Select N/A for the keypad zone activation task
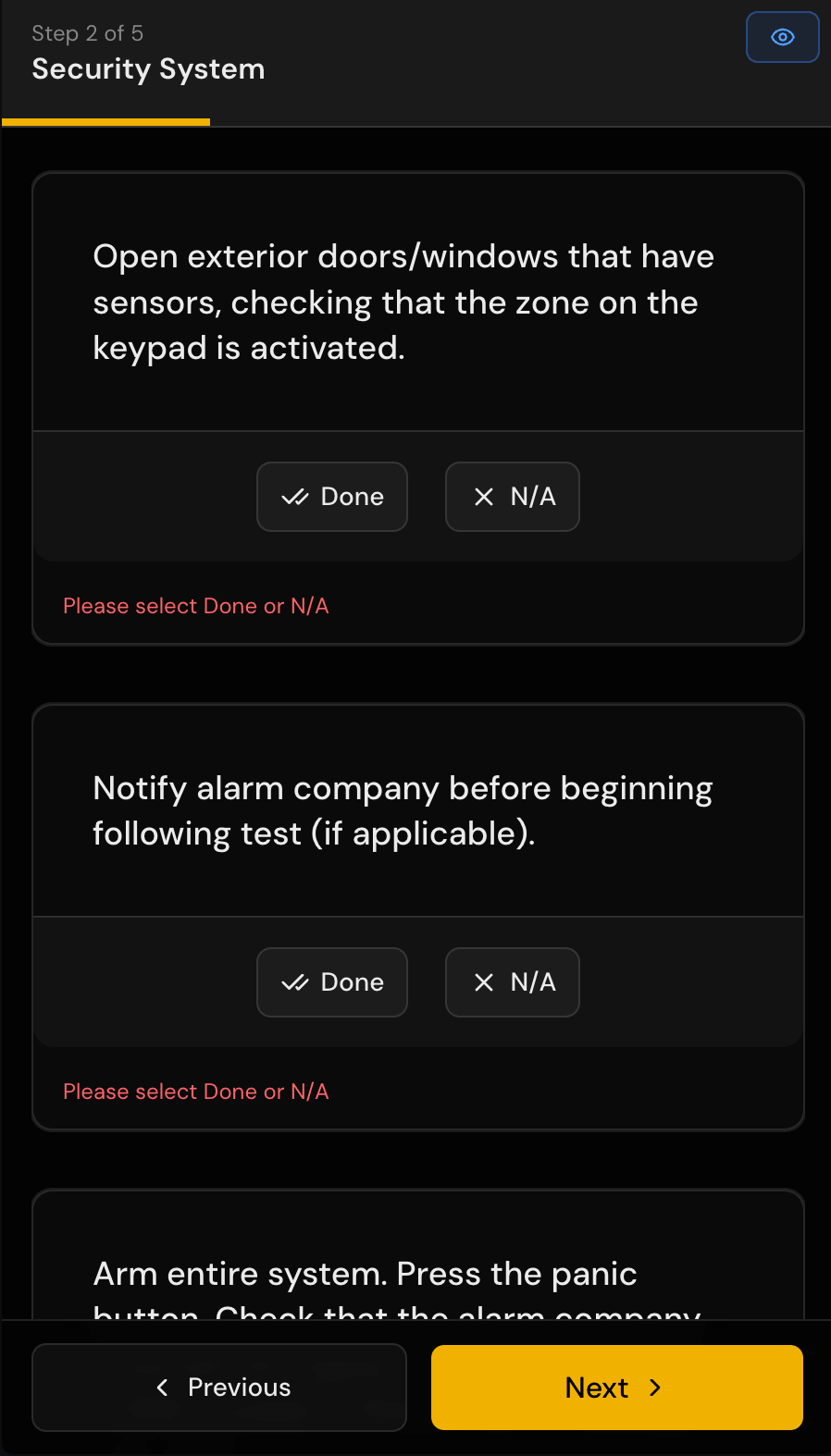The height and width of the screenshot is (1456, 831). [x=512, y=497]
